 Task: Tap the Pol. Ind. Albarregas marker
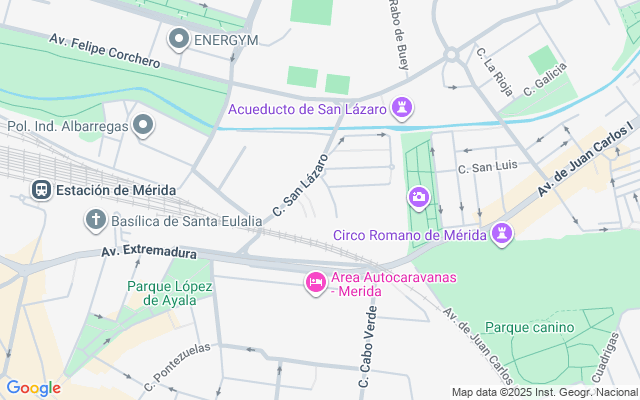tap(144, 126)
